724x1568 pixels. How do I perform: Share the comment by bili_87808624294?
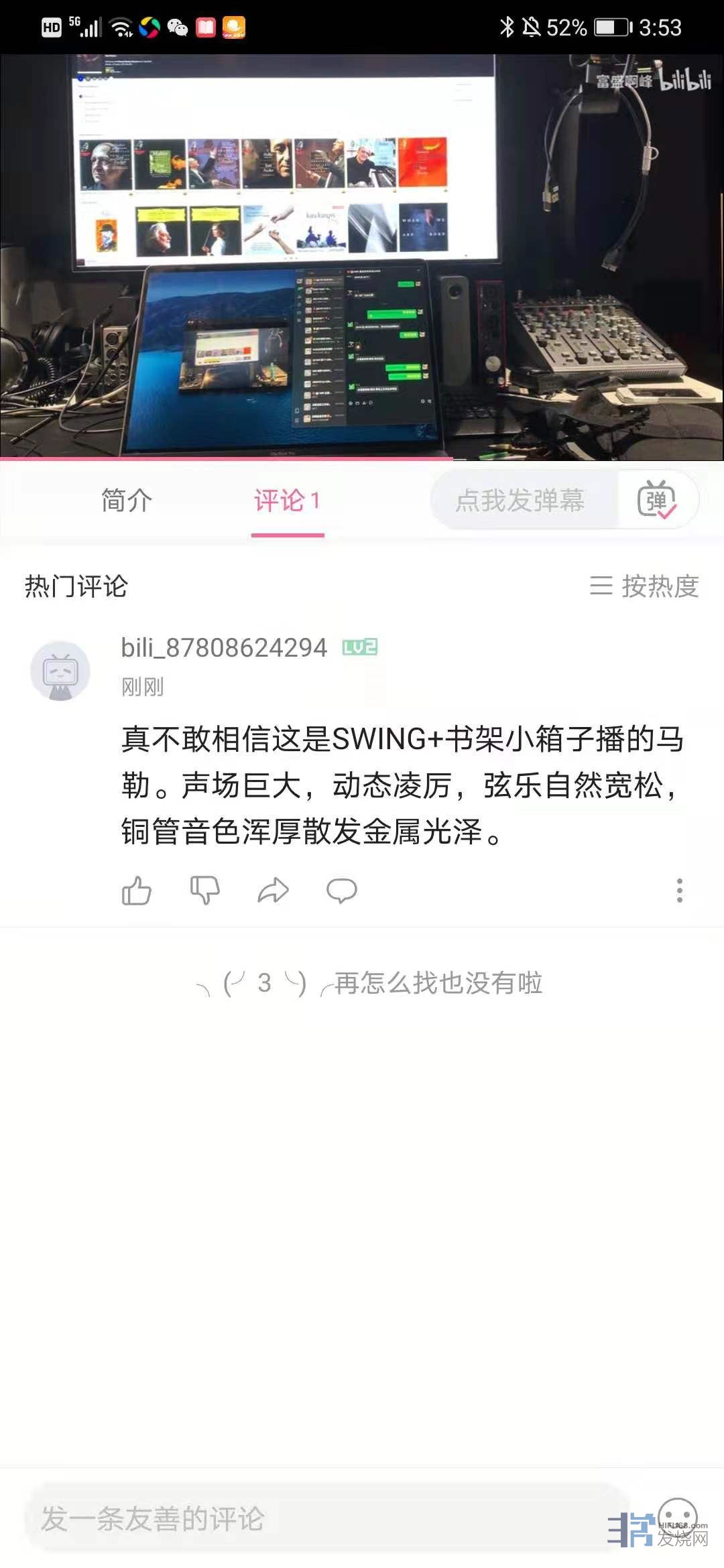[x=274, y=891]
